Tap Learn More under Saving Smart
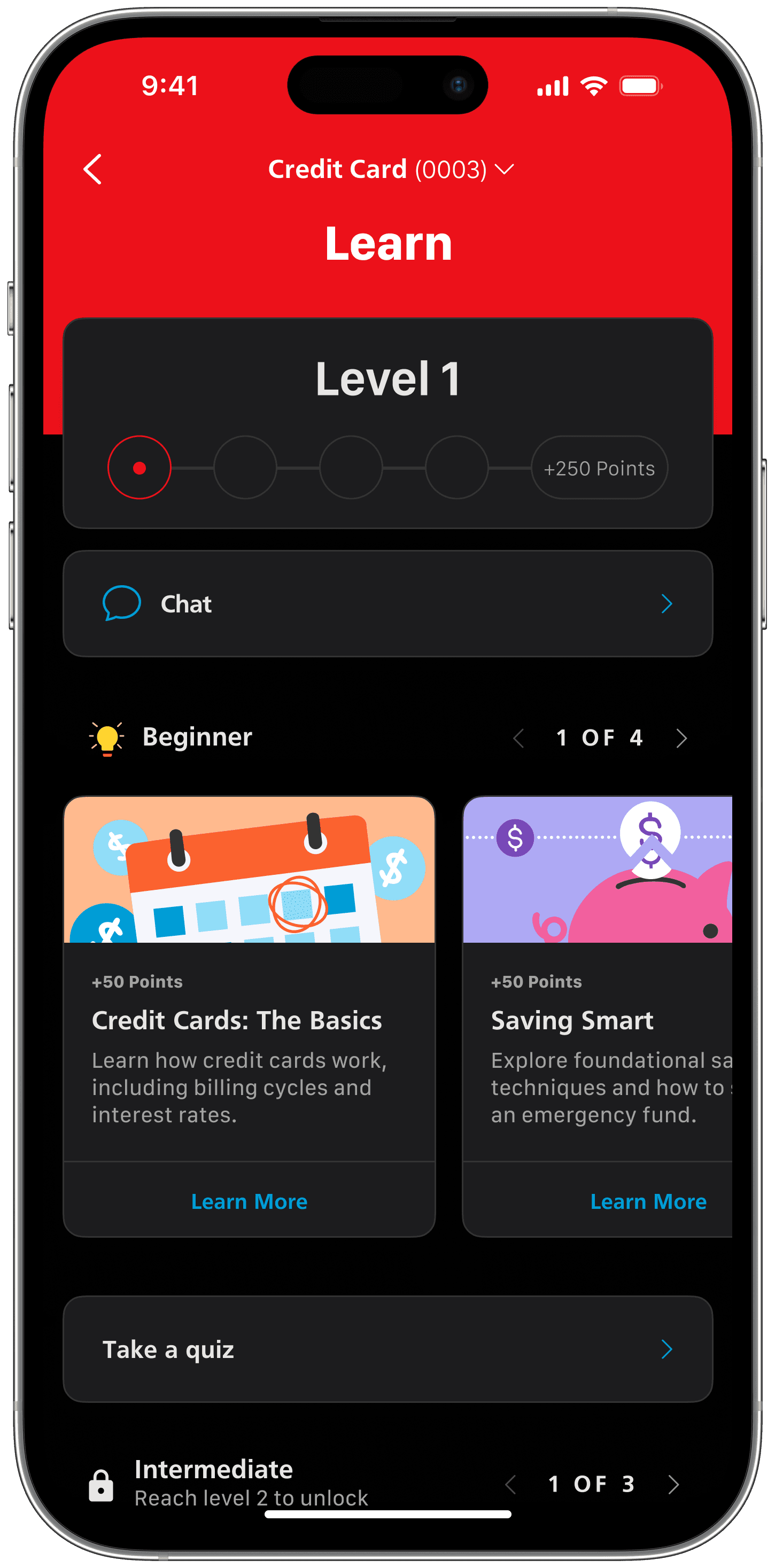This screenshot has height=1568, width=775. [x=648, y=1201]
